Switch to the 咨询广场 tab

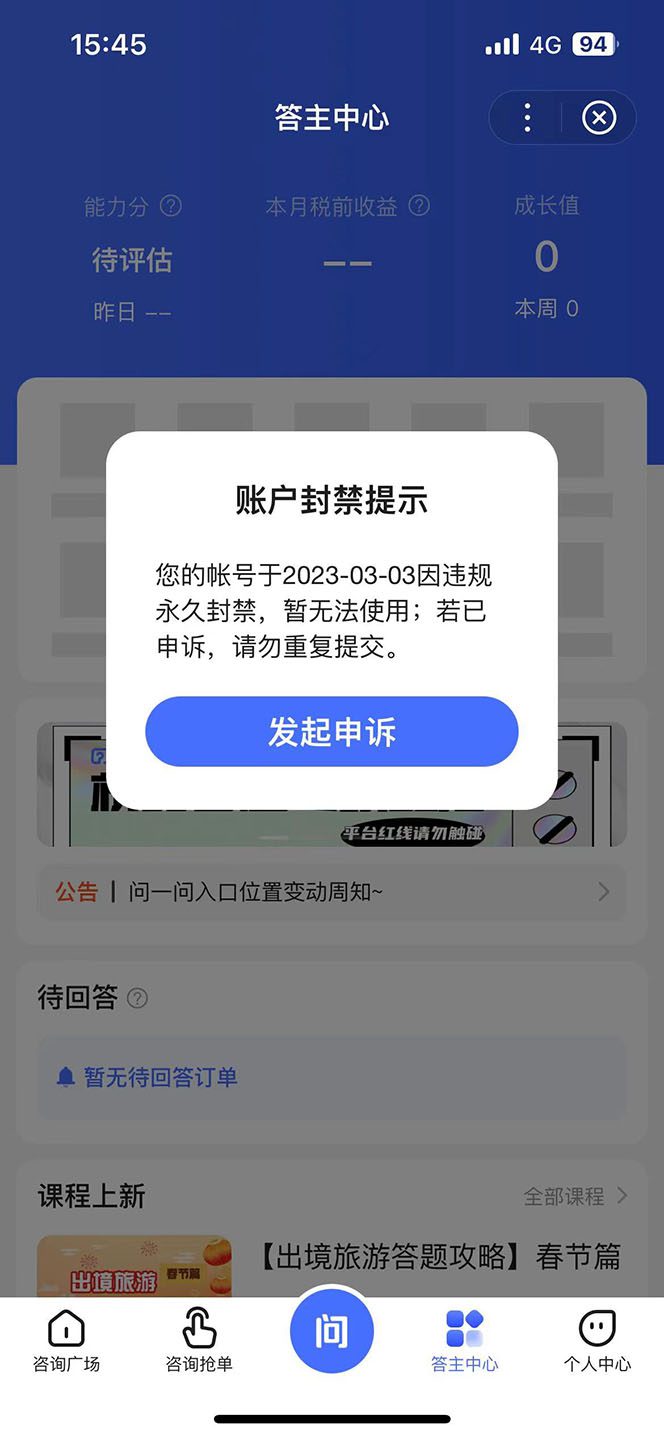click(x=66, y=1341)
